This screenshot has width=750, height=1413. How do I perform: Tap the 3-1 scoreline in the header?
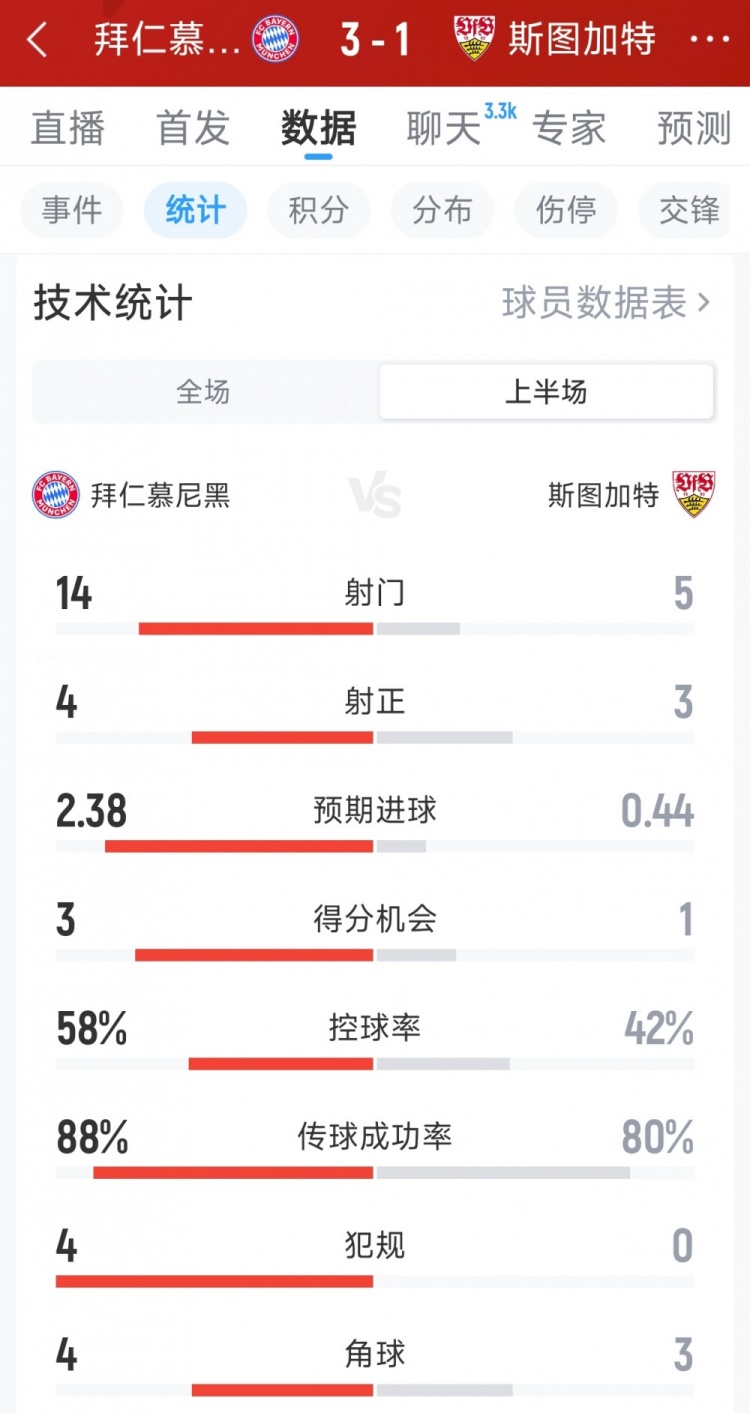(375, 40)
